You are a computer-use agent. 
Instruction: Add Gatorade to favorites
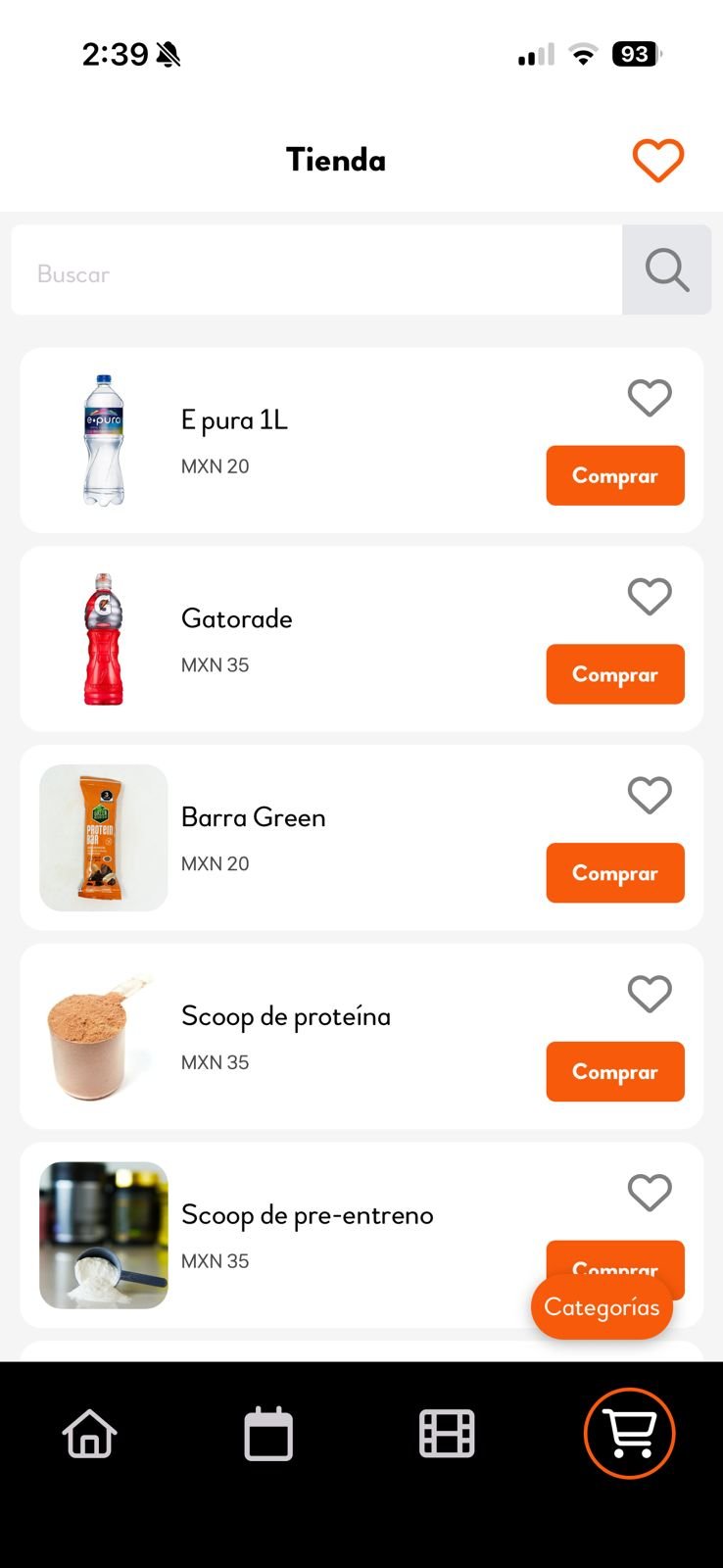(x=650, y=597)
